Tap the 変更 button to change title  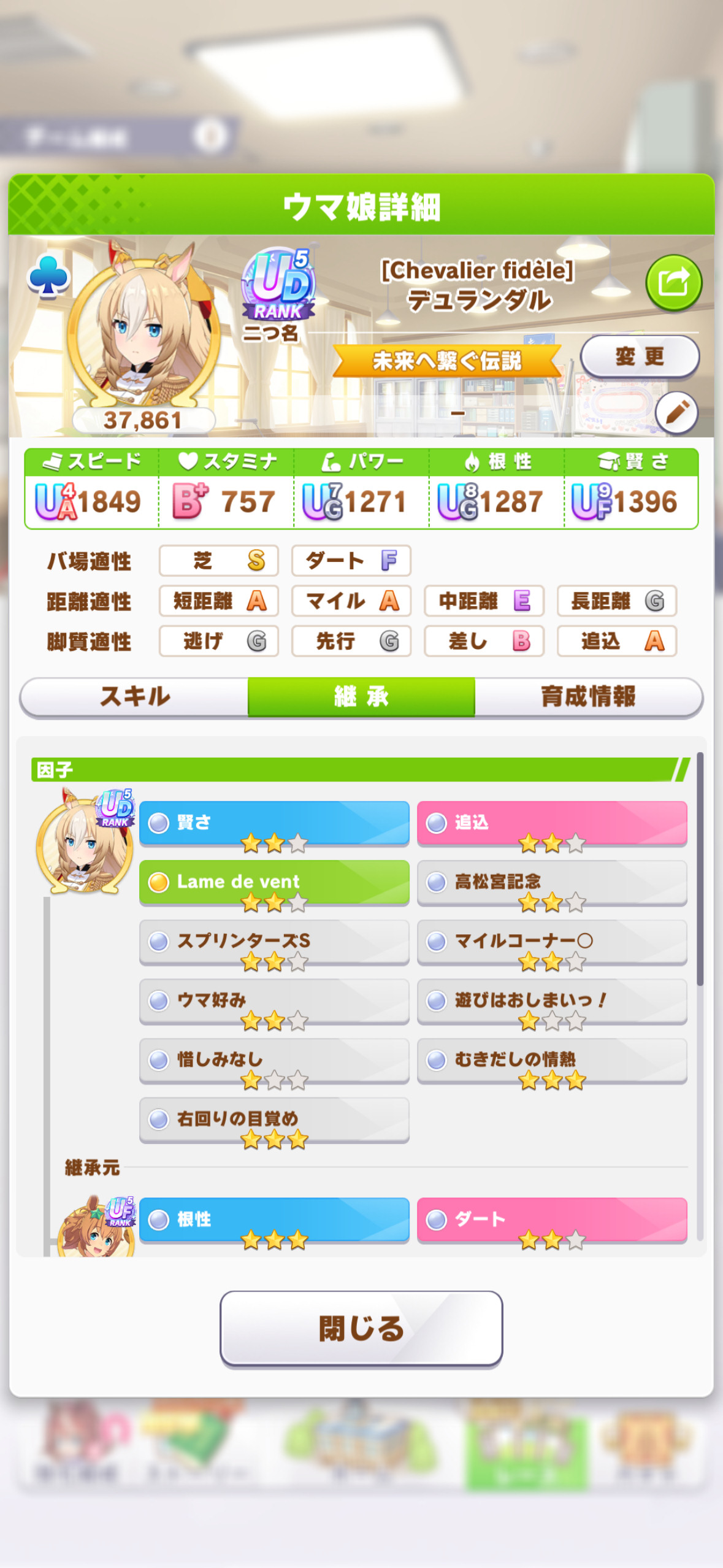coord(640,356)
